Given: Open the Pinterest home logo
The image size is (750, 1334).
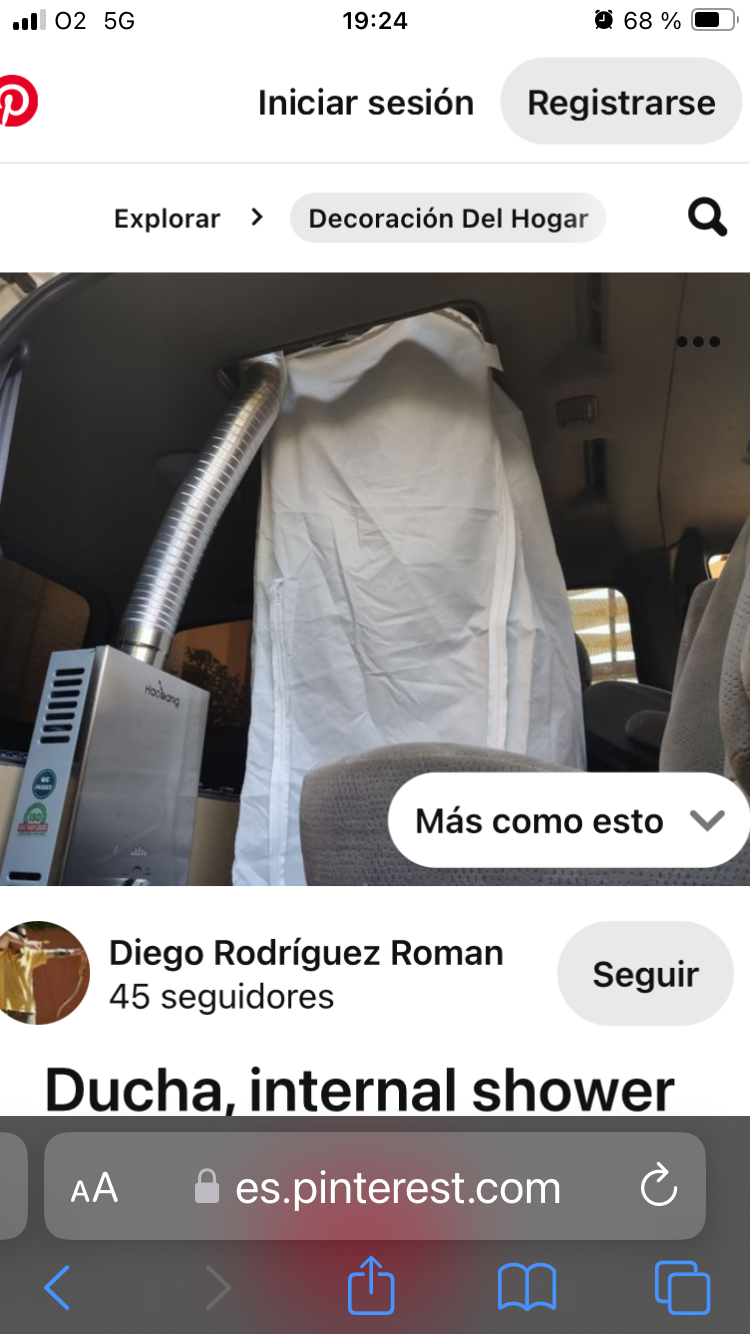Looking at the screenshot, I should point(16,102).
